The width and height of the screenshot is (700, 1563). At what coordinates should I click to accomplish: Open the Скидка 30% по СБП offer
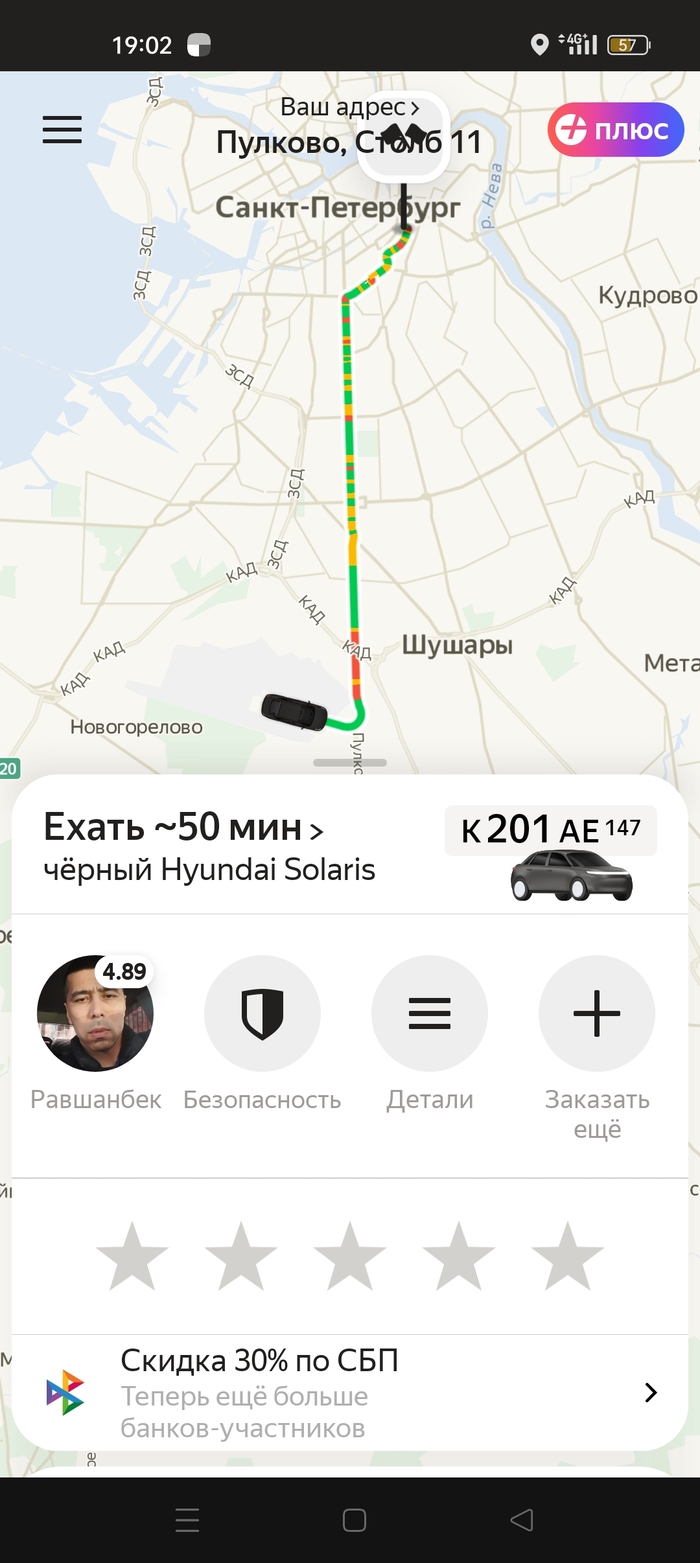[x=350, y=1392]
